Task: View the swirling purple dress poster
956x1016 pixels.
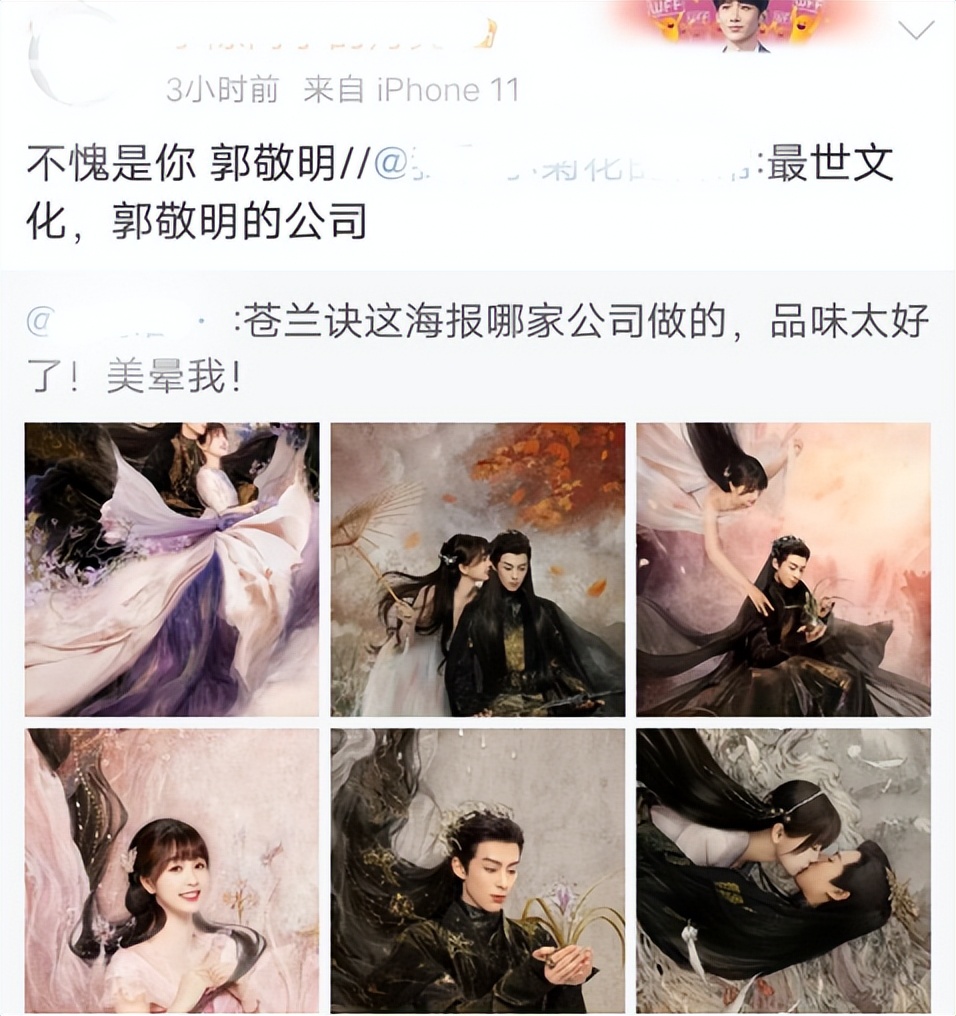Action: coord(170,570)
